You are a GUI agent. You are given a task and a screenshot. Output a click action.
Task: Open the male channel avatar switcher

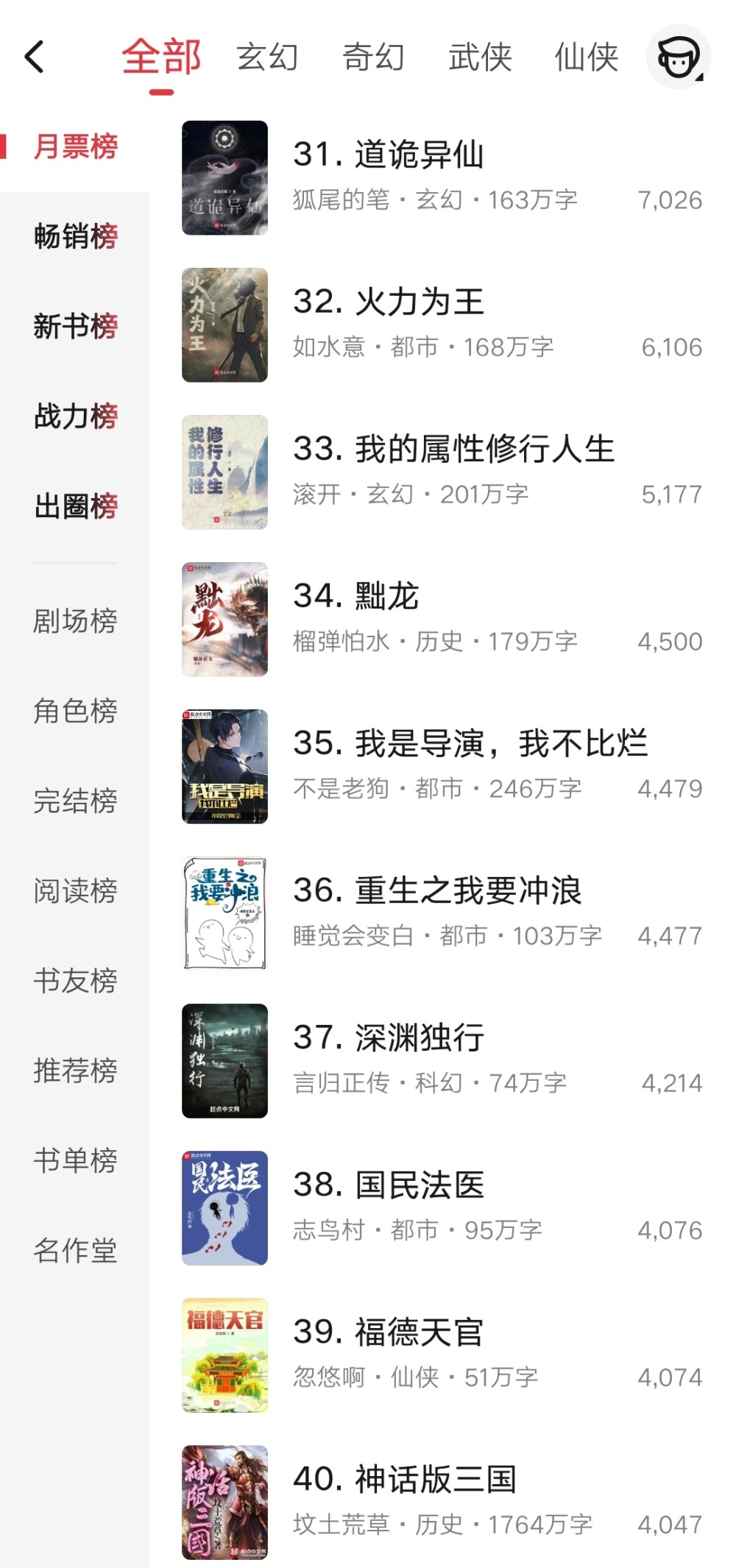pos(677,57)
